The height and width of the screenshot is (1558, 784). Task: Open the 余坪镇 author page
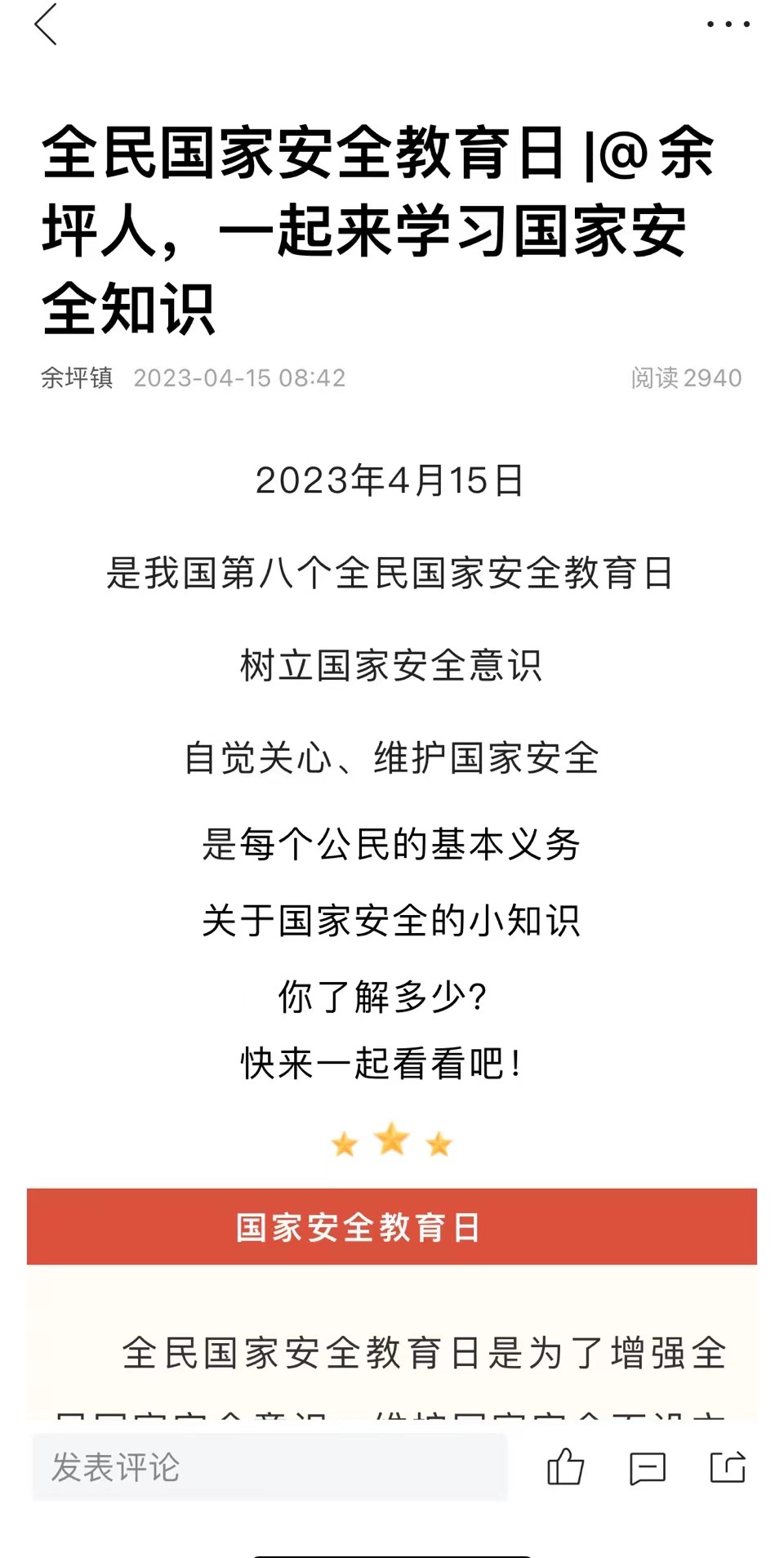[x=77, y=377]
